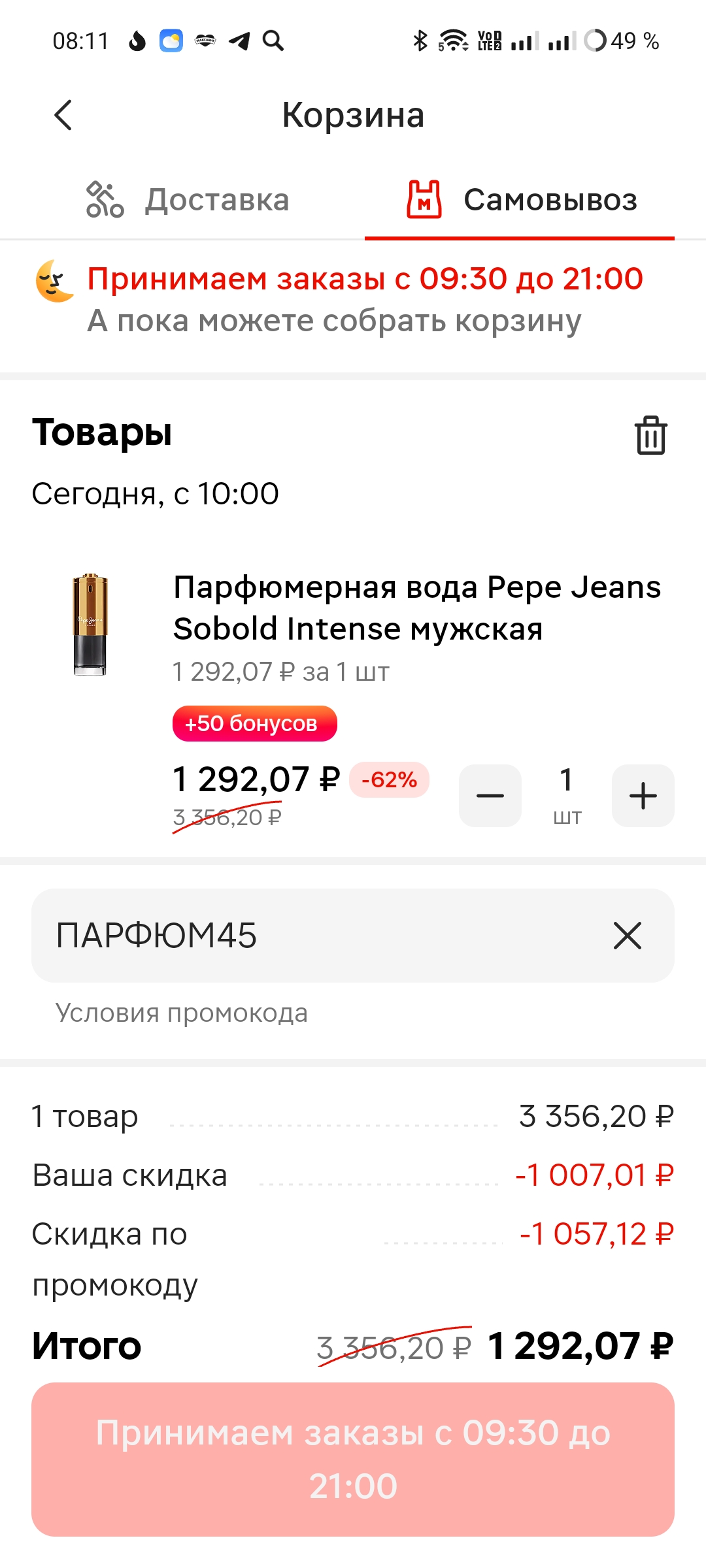Clear the promo code with the X icon
Screen dimensions: 706x1568
pos(627,937)
